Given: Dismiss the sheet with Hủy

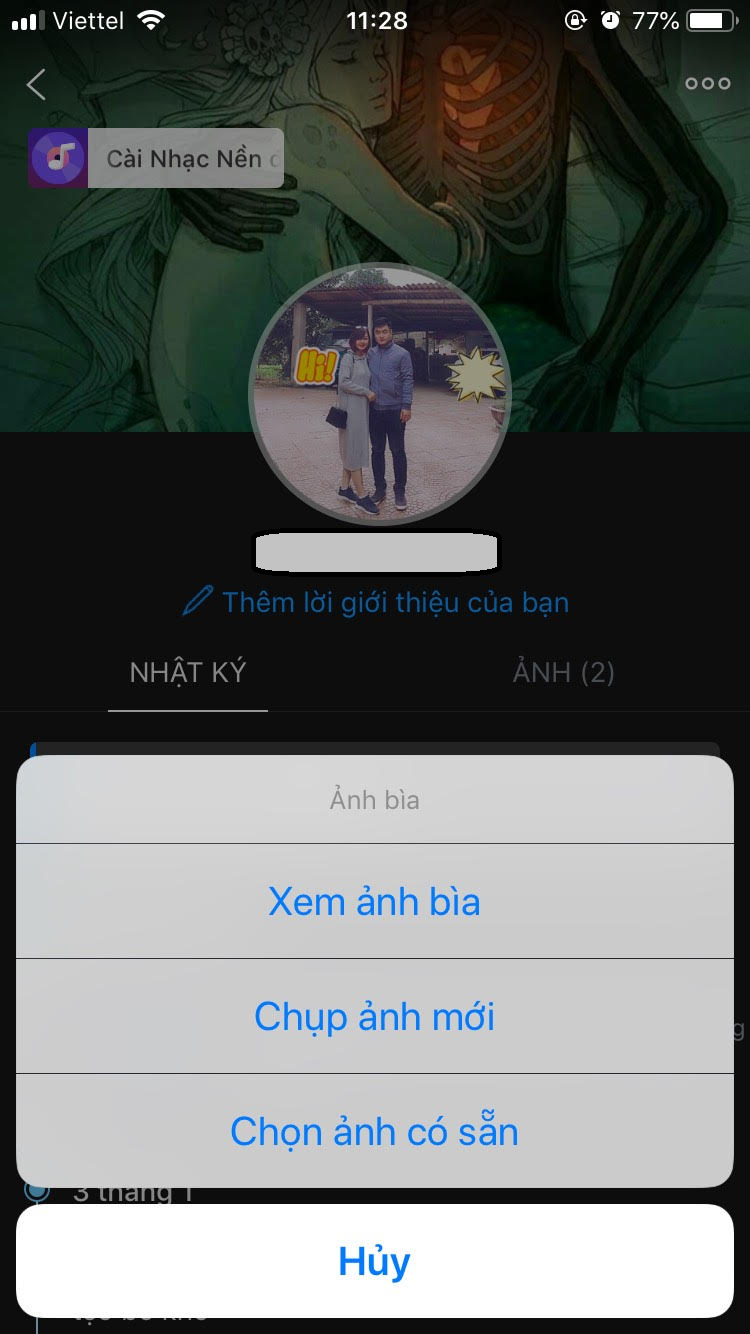Looking at the screenshot, I should coord(374,1261).
